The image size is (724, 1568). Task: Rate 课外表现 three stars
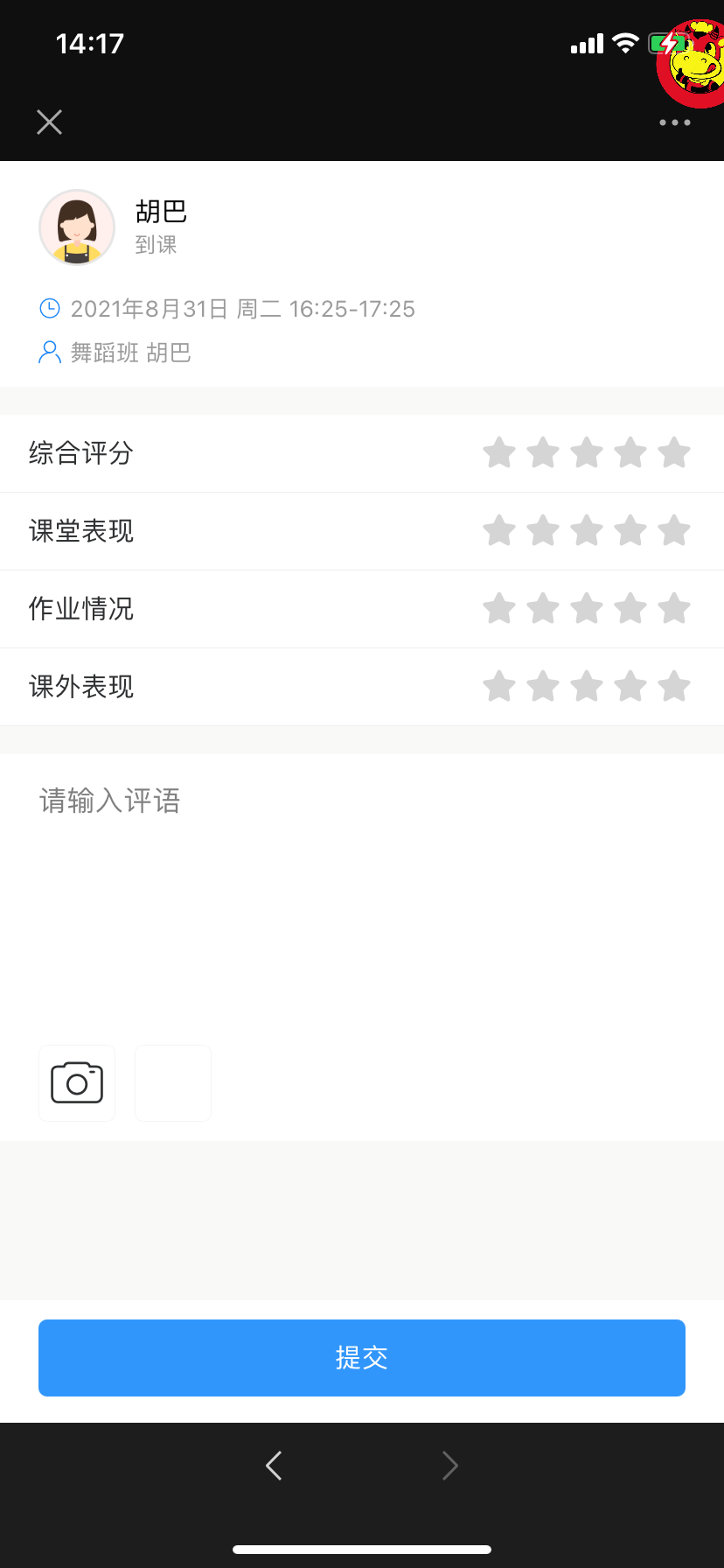pos(587,687)
